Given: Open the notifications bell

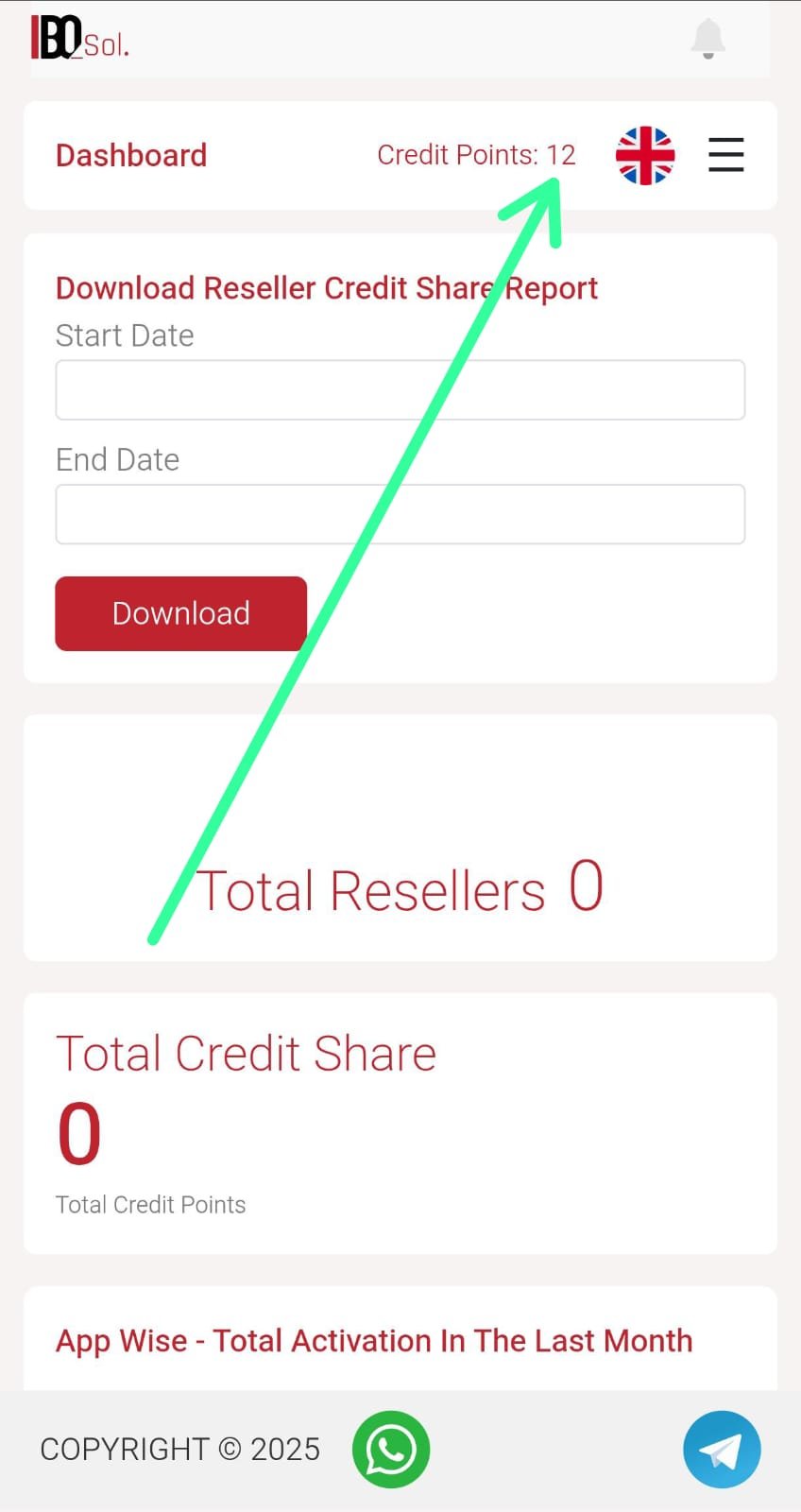Looking at the screenshot, I should coord(707,39).
